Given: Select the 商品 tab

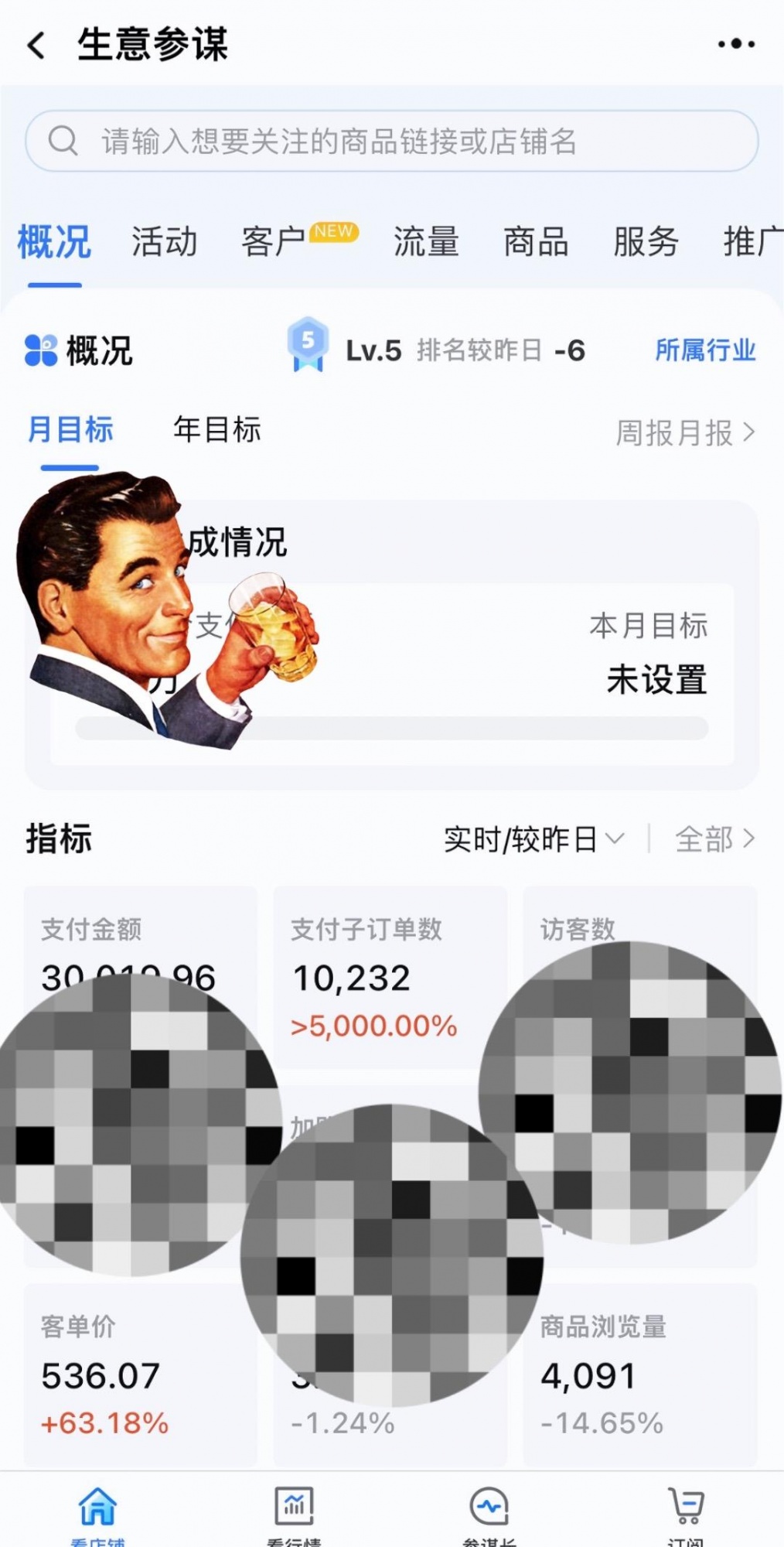Looking at the screenshot, I should point(536,242).
